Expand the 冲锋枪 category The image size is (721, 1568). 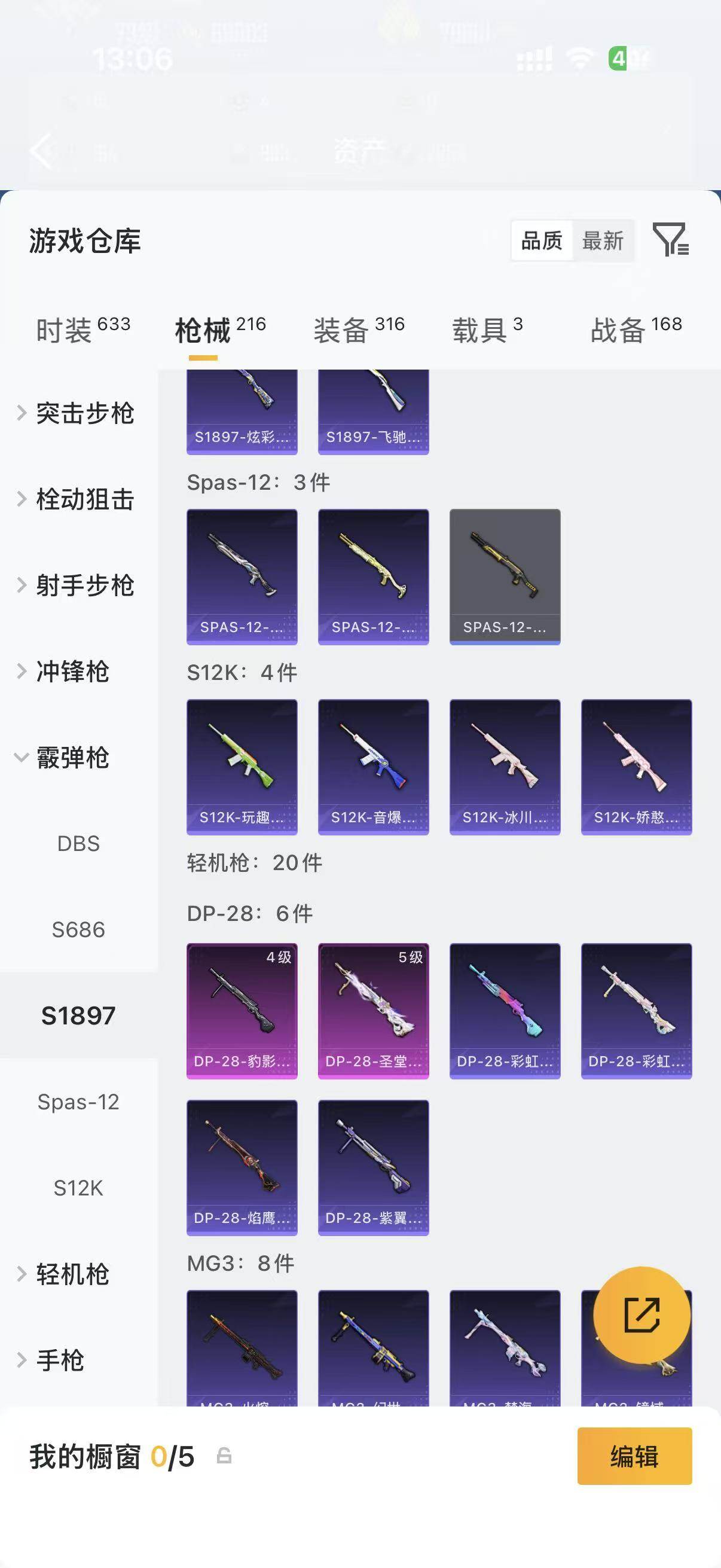click(x=64, y=672)
